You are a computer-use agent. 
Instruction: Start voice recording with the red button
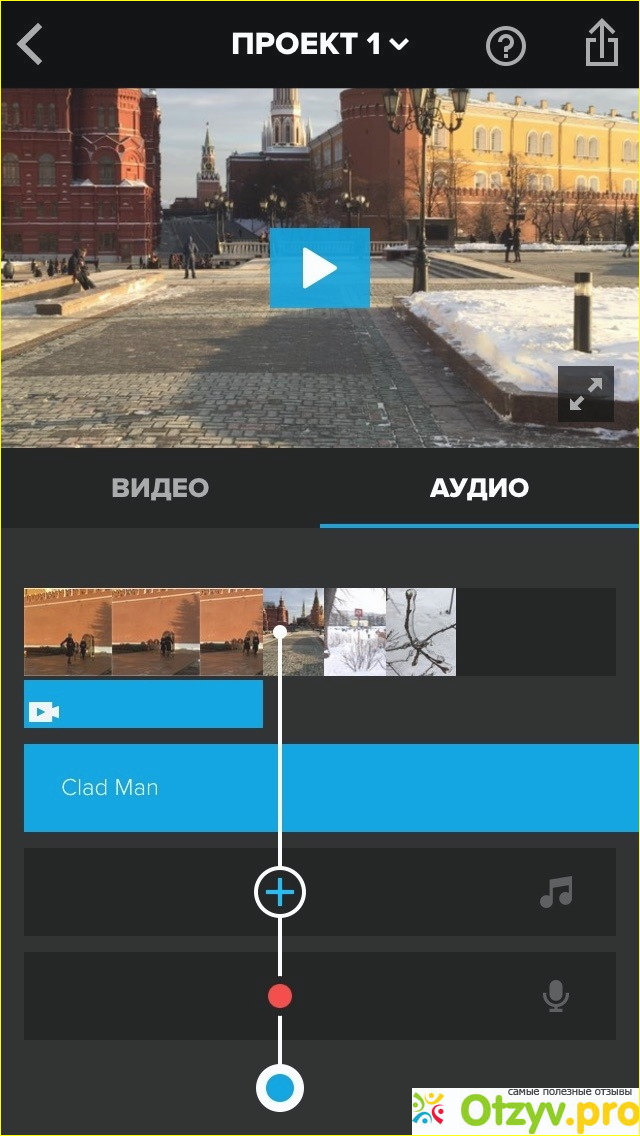[280, 996]
